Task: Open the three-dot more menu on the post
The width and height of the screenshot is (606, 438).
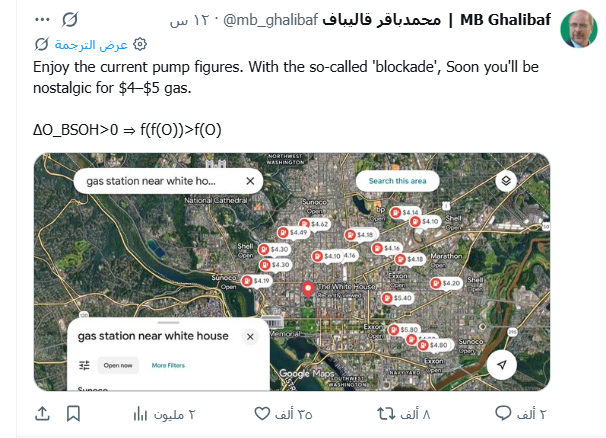Action: coord(40,19)
